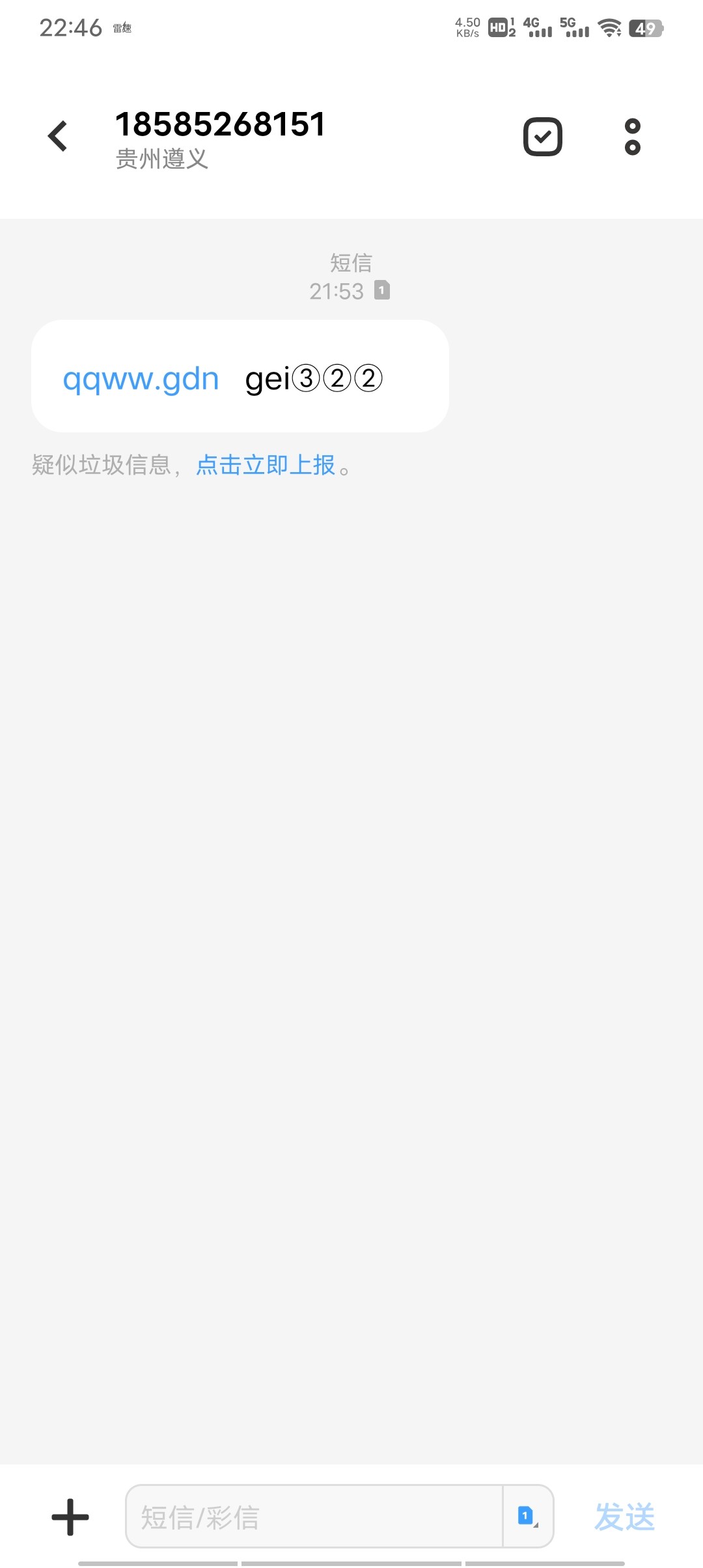Tap the Wi-Fi icon in the status bar
703x1568 pixels.
[x=609, y=29]
